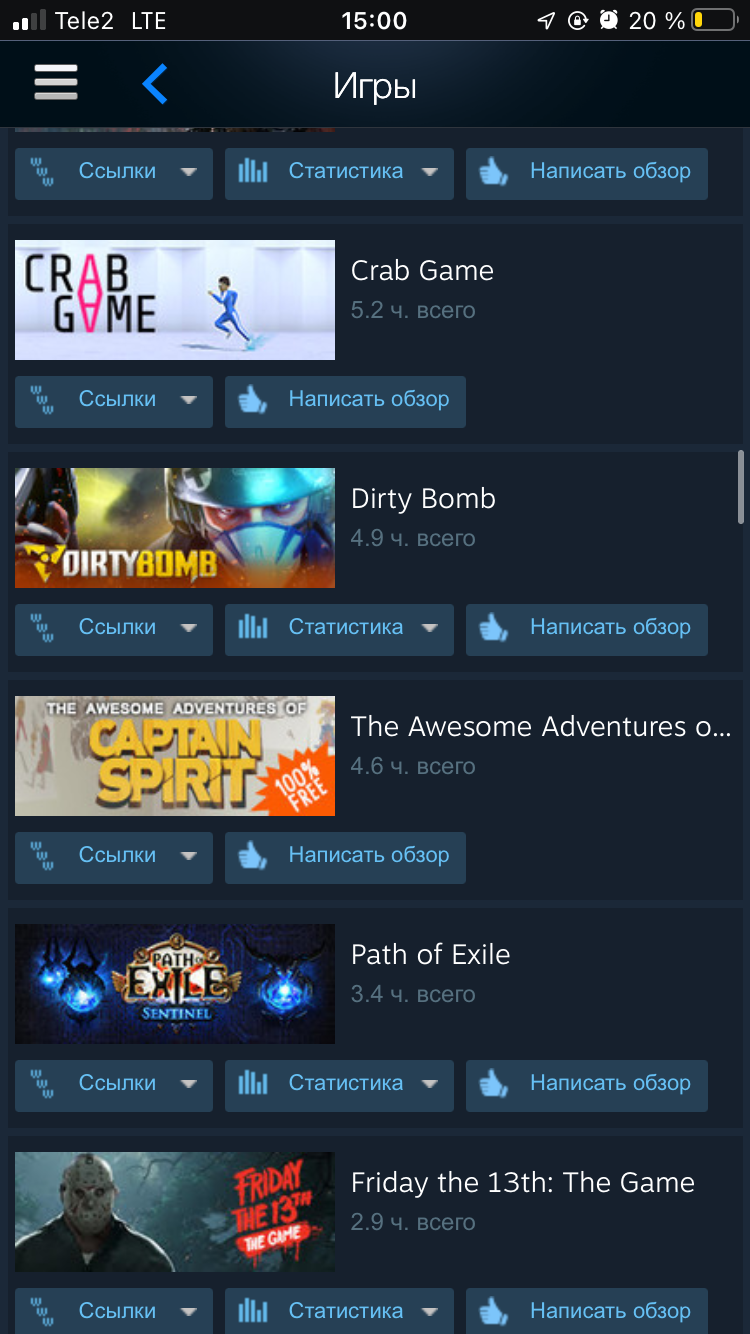Open Ссылки dropdown under Path of Exile
Viewport: 750px width, 1334px height.
[114, 1085]
